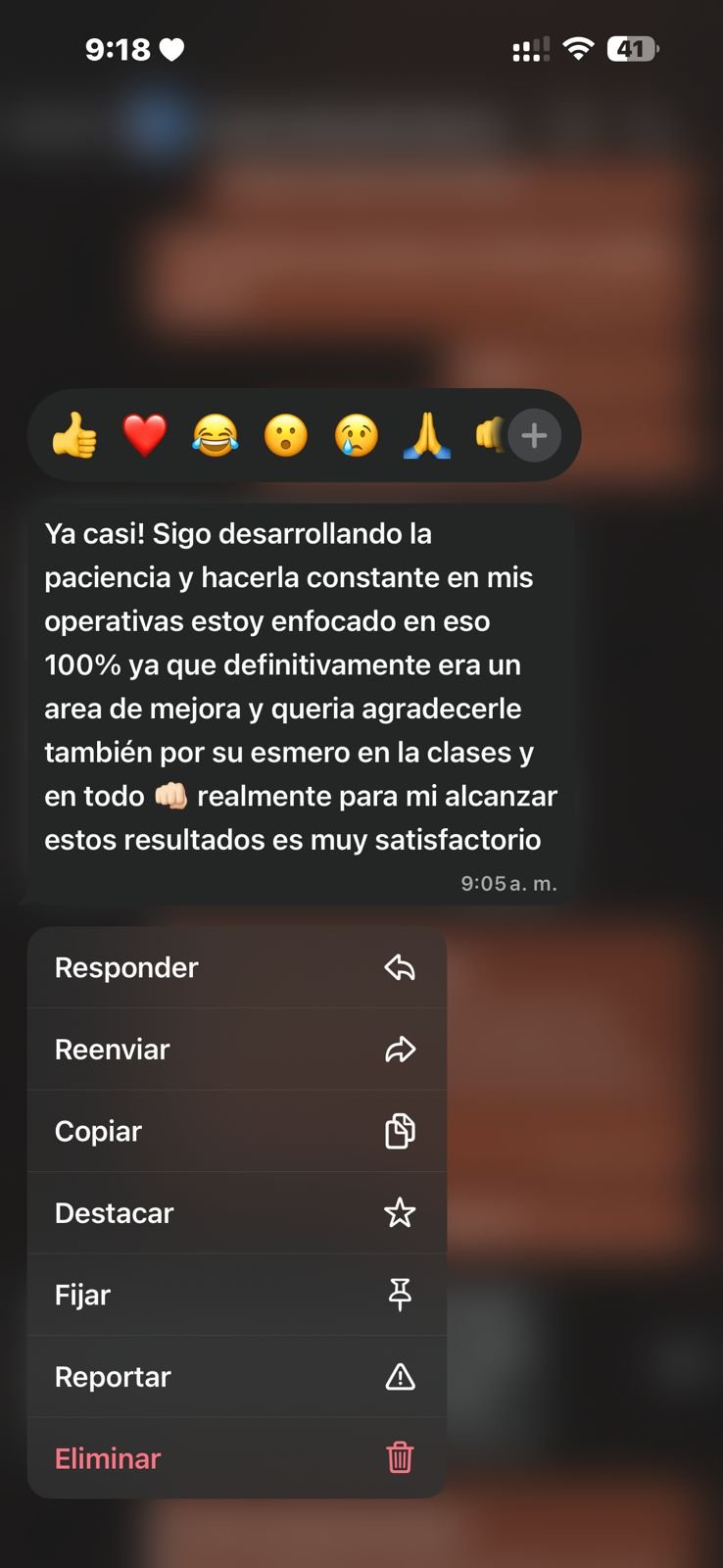Star the message with Destacar

(237, 1213)
